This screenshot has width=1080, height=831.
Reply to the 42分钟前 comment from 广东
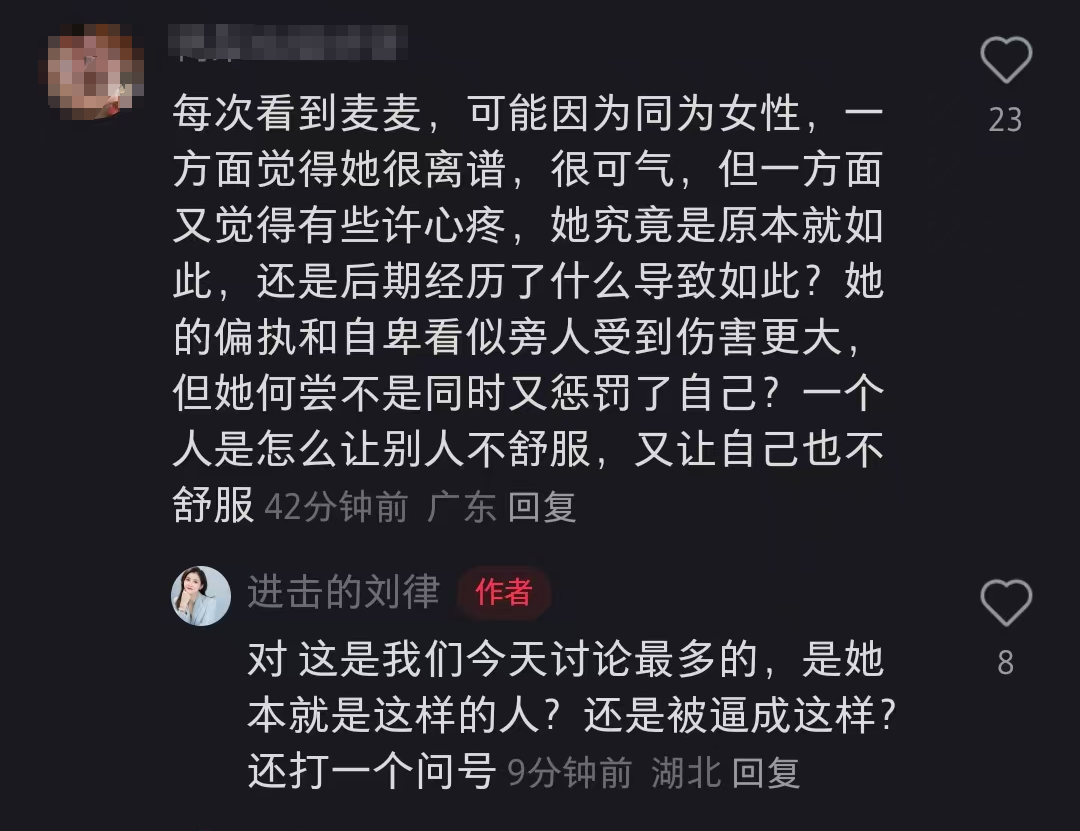point(542,507)
